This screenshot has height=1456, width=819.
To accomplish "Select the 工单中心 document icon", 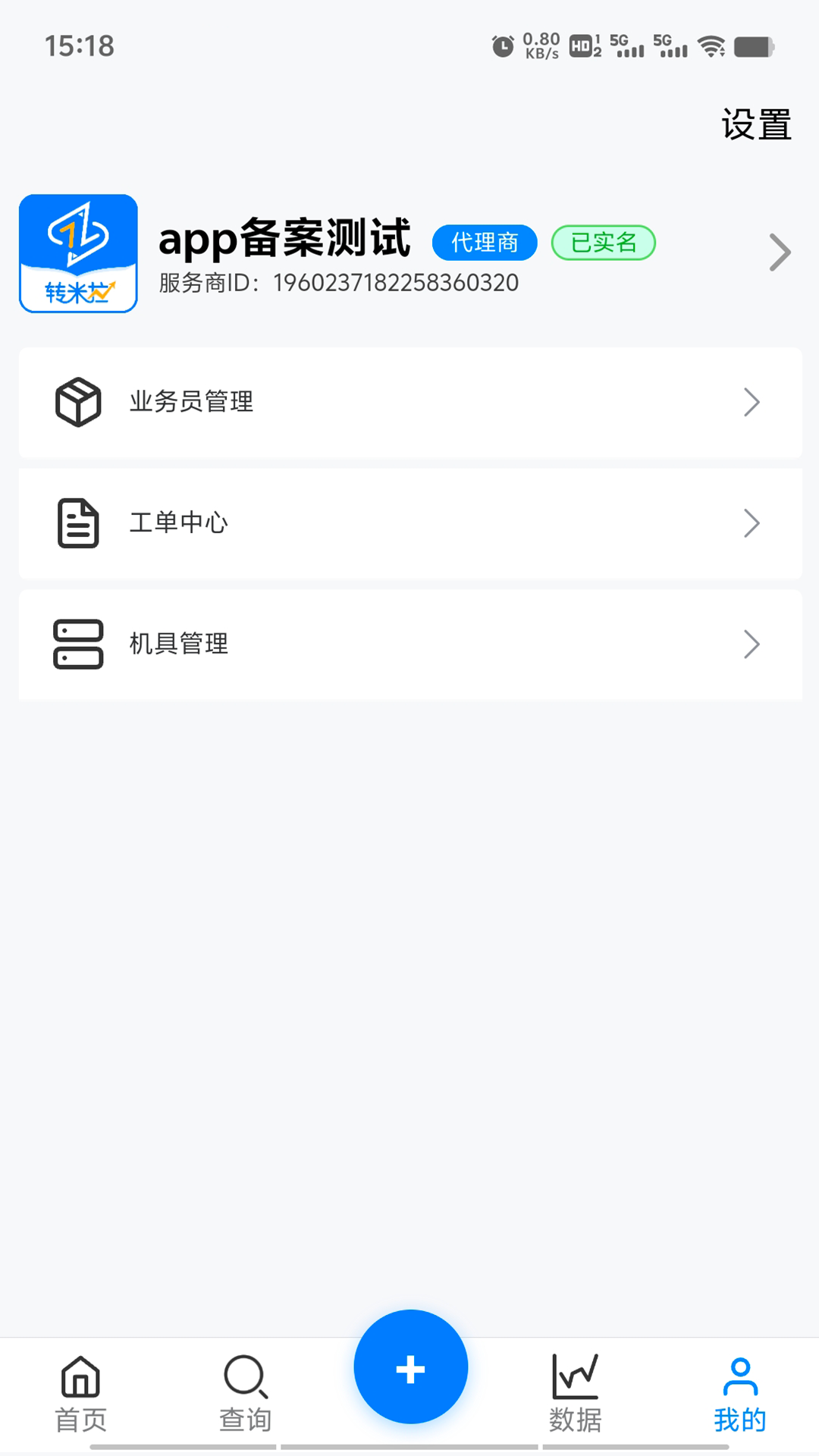I will click(x=77, y=522).
